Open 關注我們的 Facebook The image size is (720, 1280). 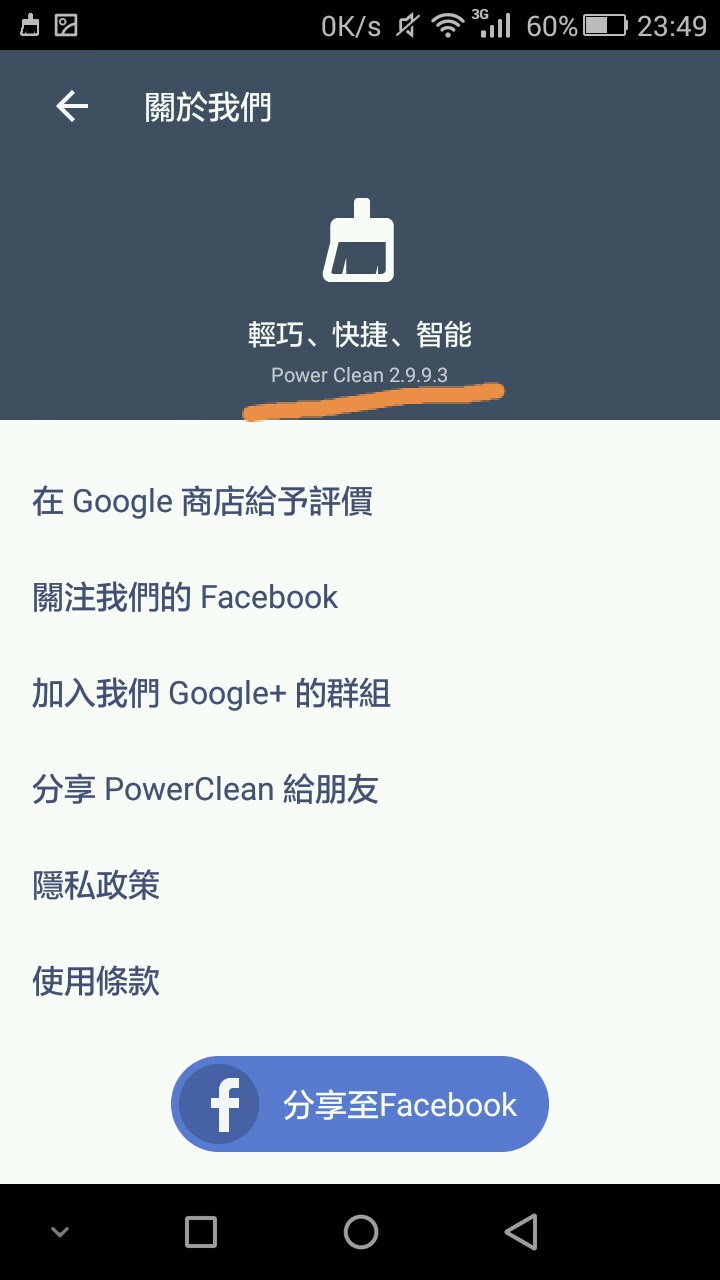186,597
